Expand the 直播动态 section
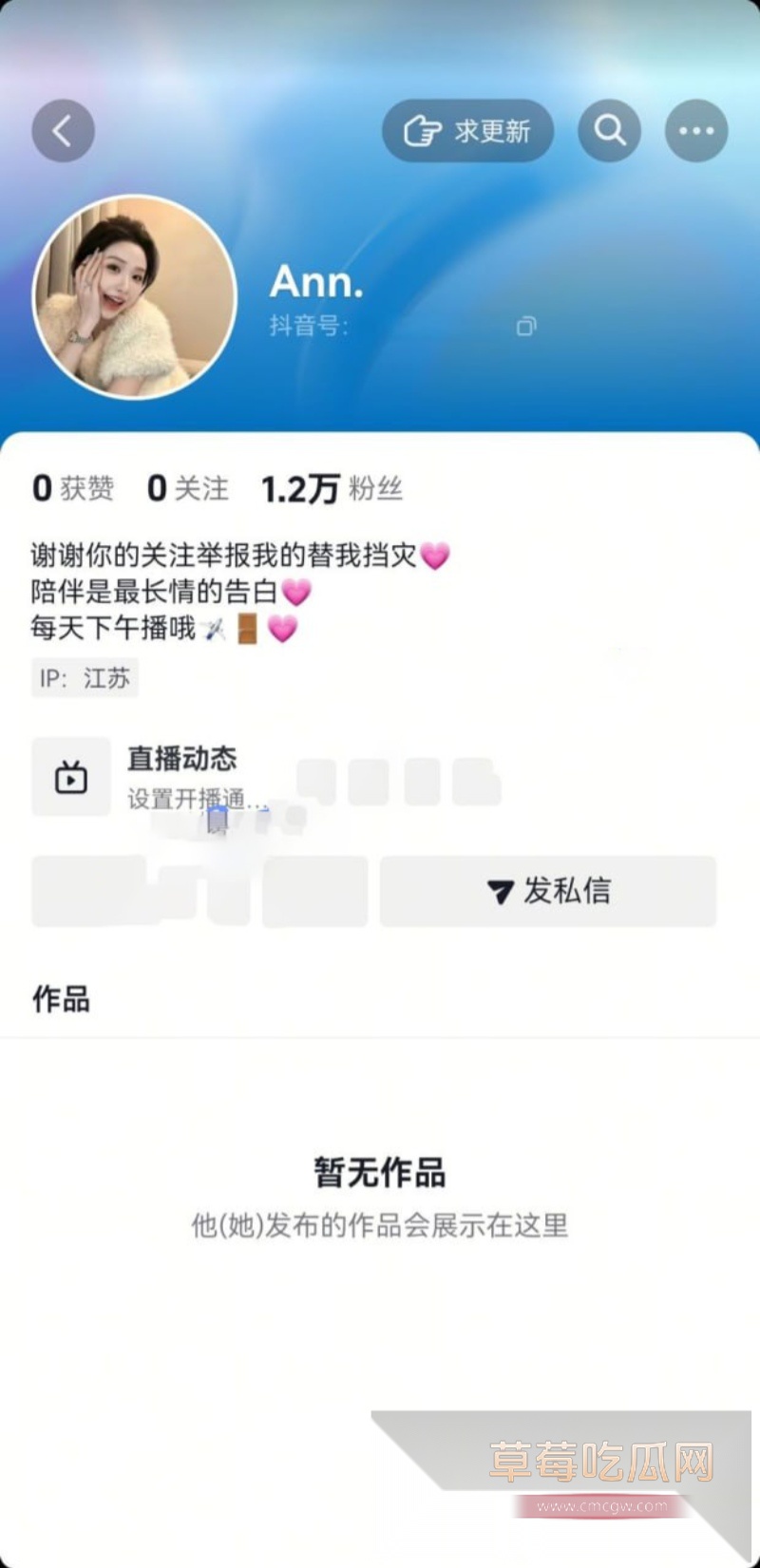 tap(182, 760)
